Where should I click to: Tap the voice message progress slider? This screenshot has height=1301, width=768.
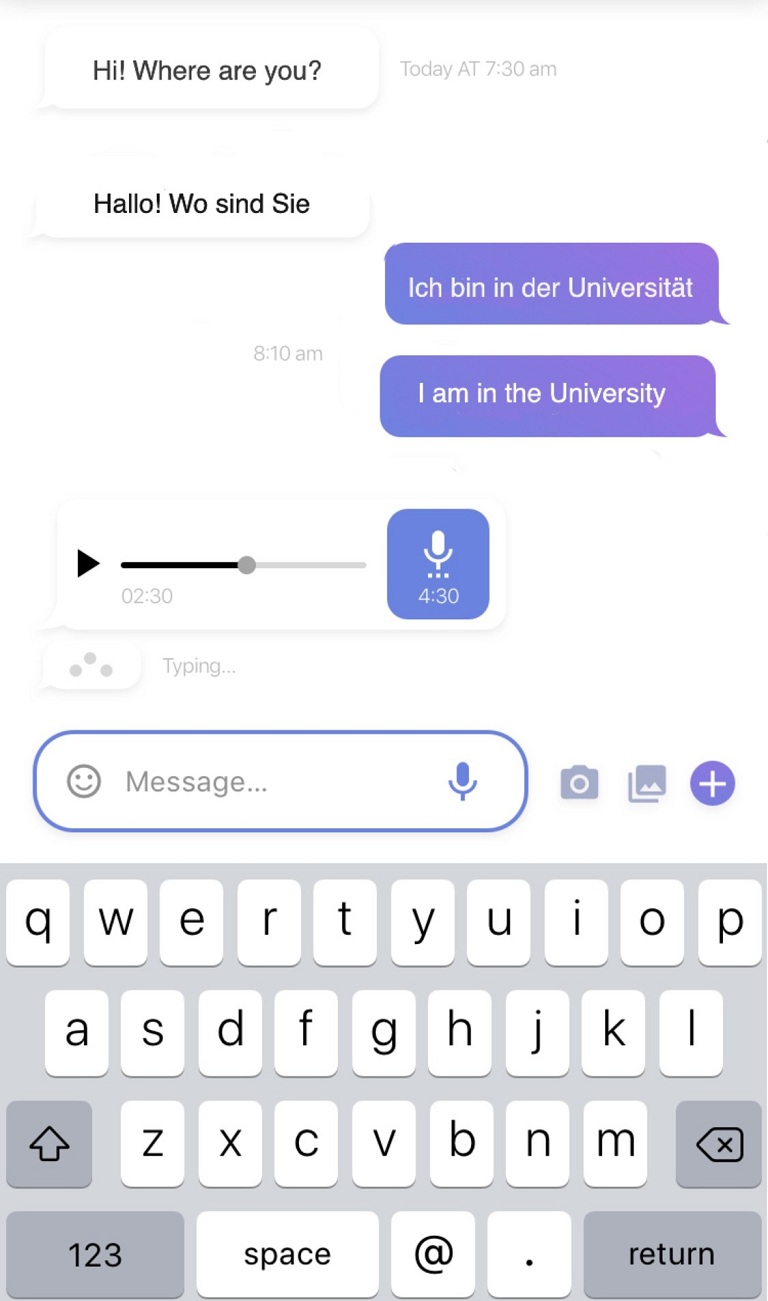pyautogui.click(x=246, y=565)
